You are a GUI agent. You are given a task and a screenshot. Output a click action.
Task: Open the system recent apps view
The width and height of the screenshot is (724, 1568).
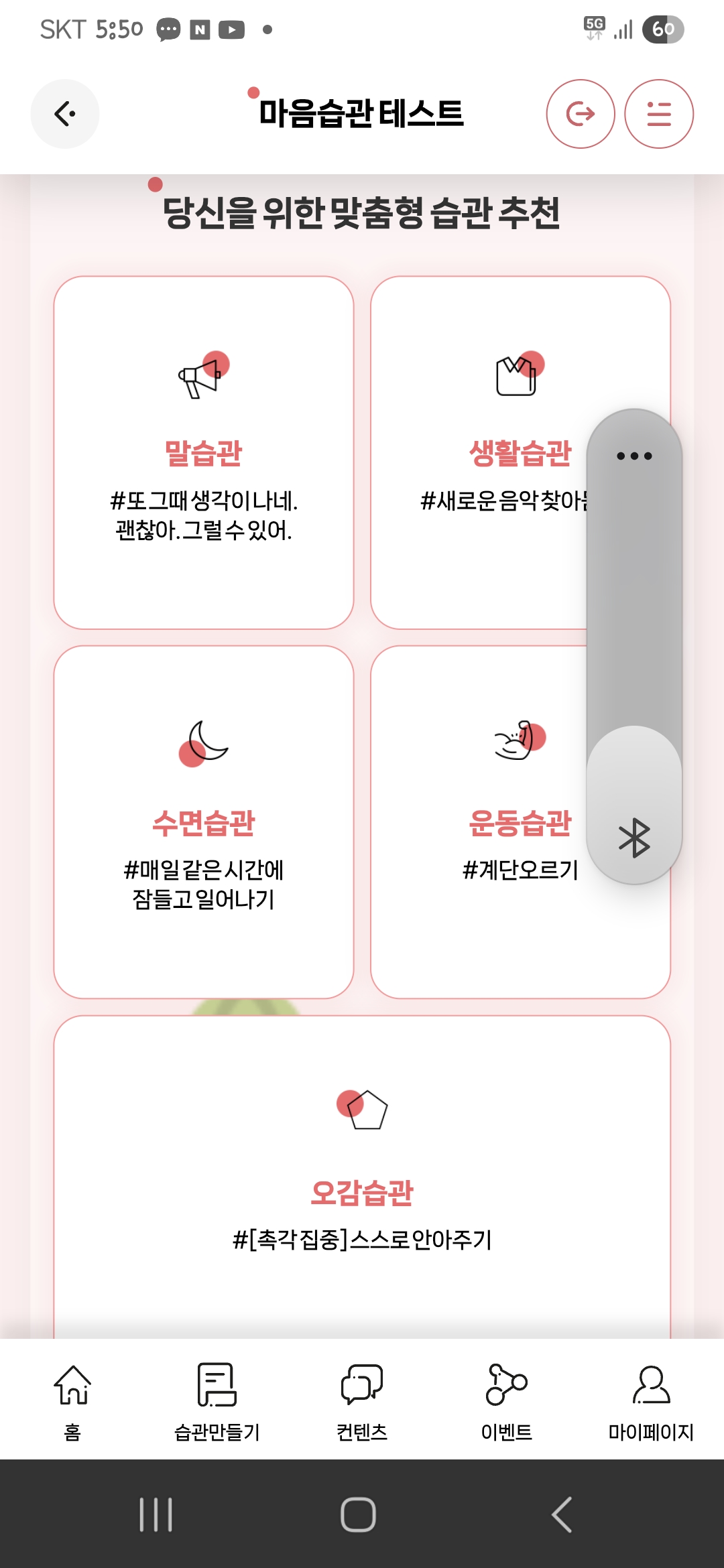(156, 1514)
